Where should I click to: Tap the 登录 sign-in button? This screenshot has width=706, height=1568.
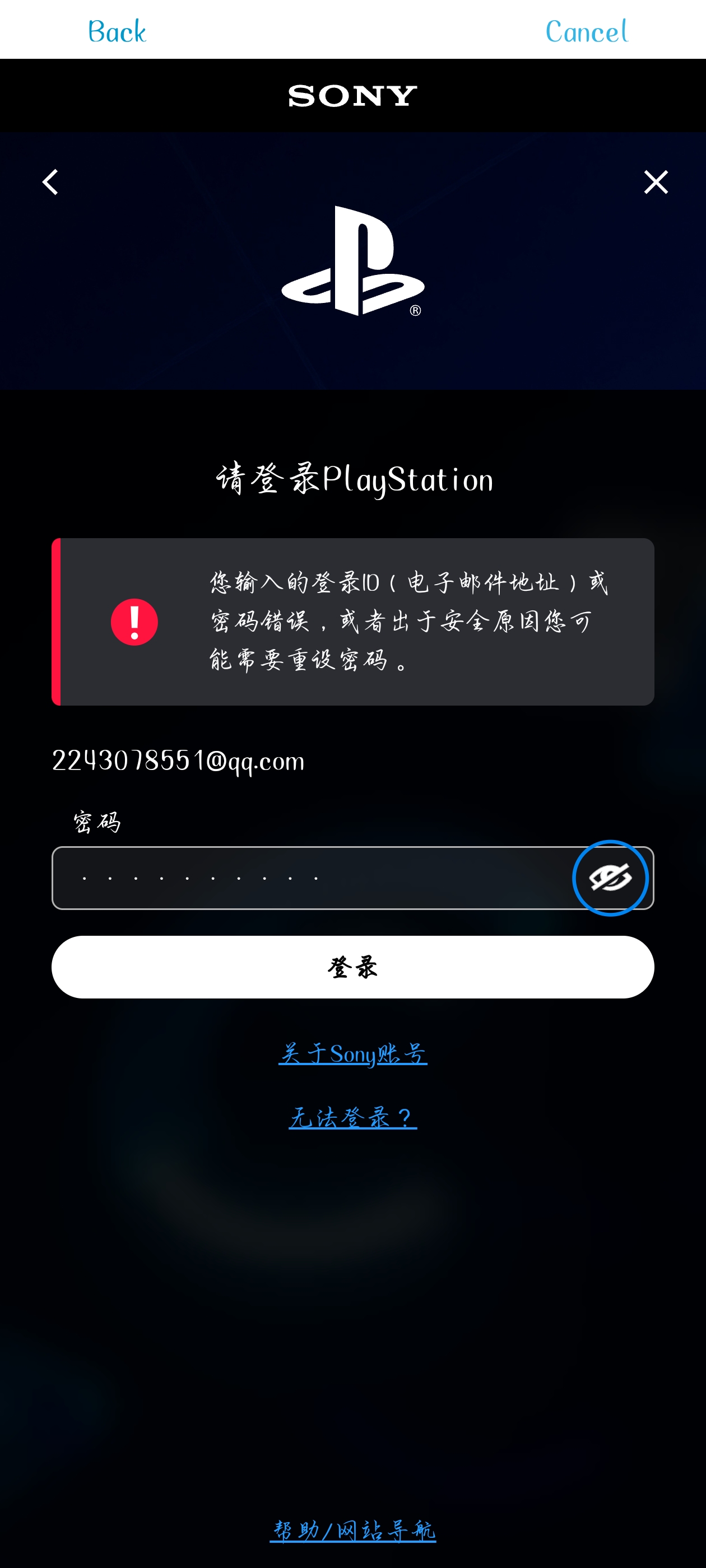point(352,967)
